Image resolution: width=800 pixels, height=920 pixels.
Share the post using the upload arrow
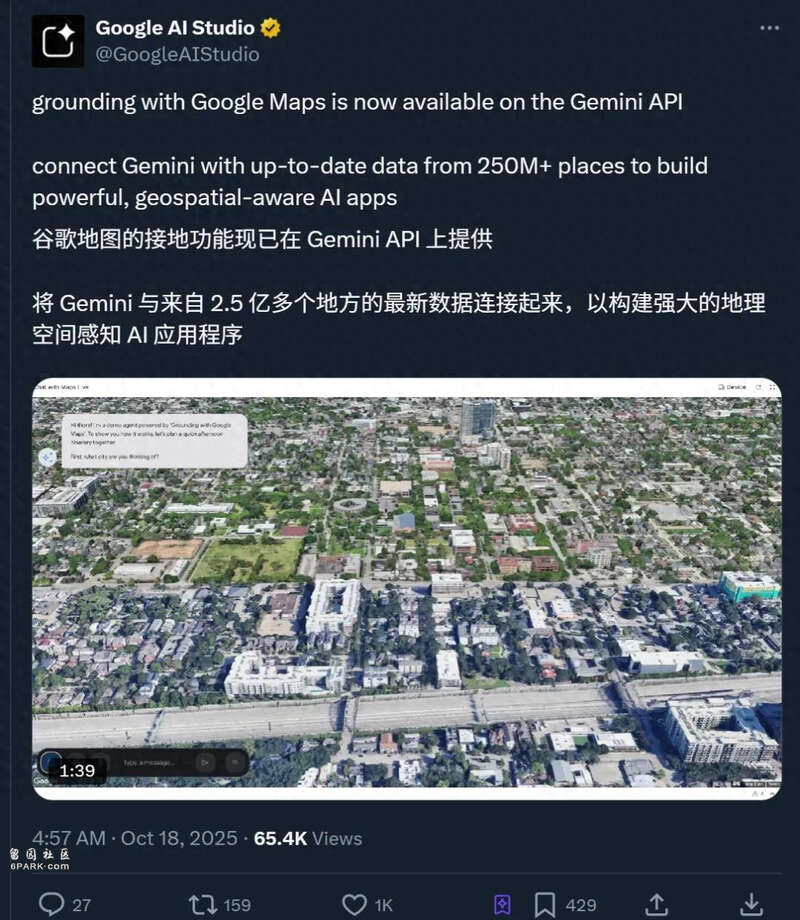658,904
